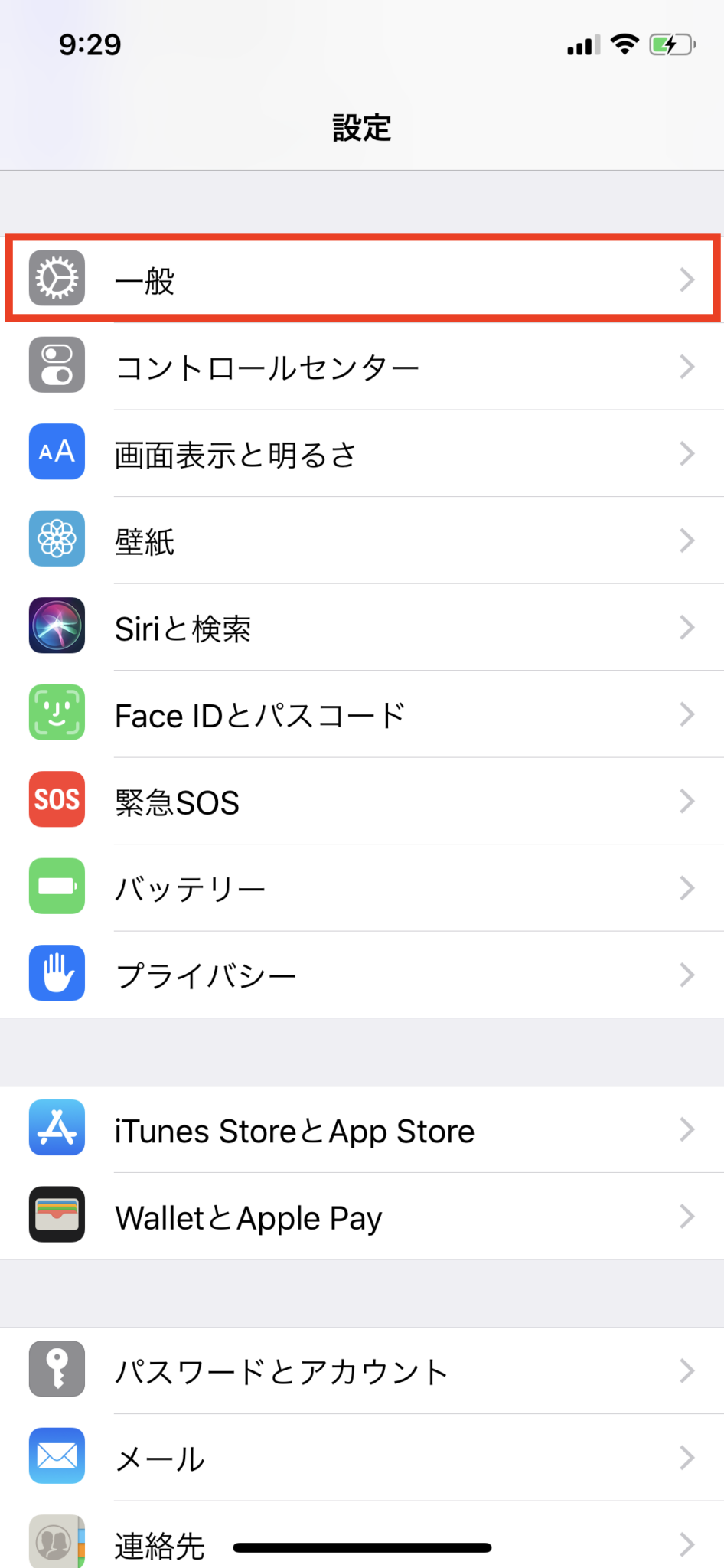
Task: Open the 一般 (General) settings
Action: pyautogui.click(x=361, y=279)
